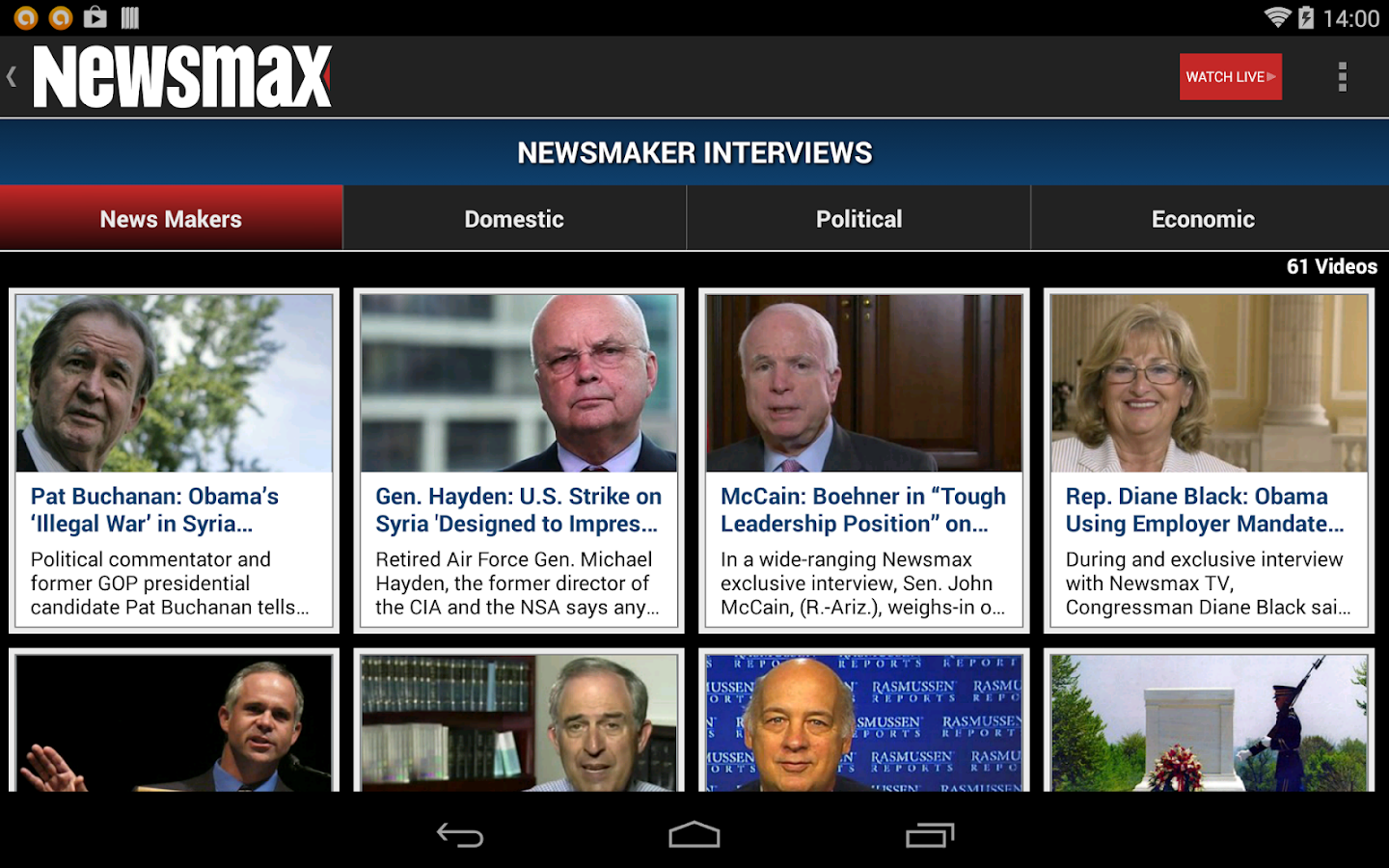Switch to the Domestic tab
The image size is (1389, 868).
[x=514, y=219]
